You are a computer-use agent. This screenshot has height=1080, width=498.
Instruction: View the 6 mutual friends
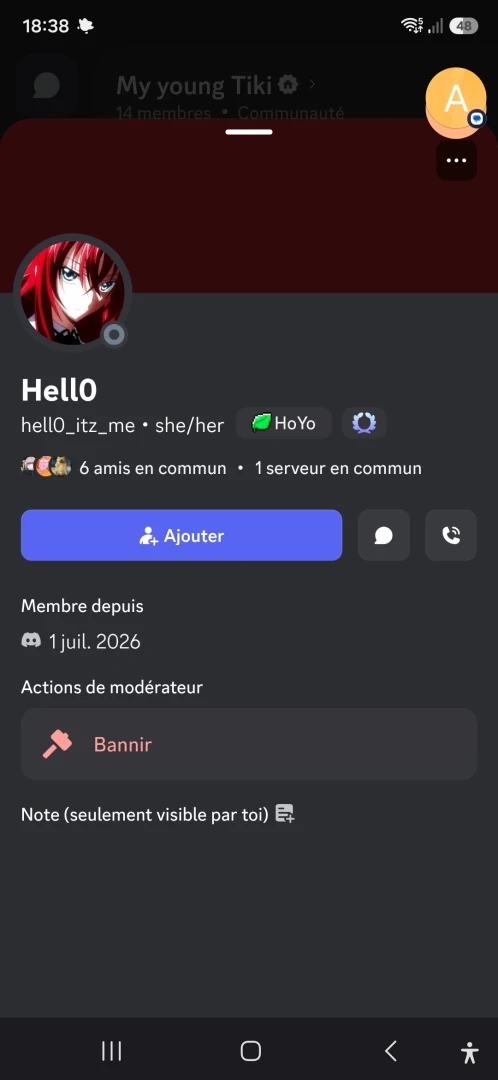pyautogui.click(x=124, y=468)
